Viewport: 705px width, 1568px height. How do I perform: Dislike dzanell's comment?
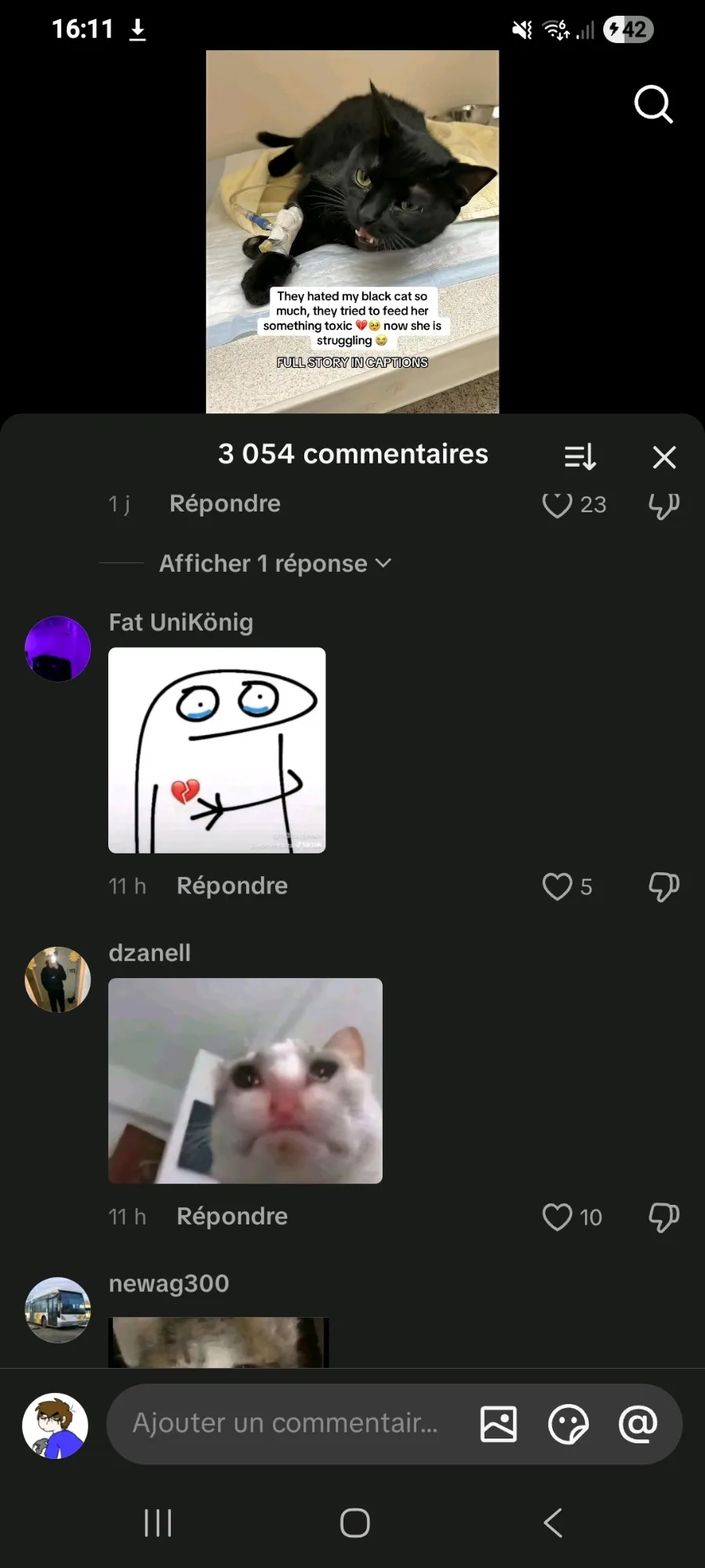point(663,1217)
